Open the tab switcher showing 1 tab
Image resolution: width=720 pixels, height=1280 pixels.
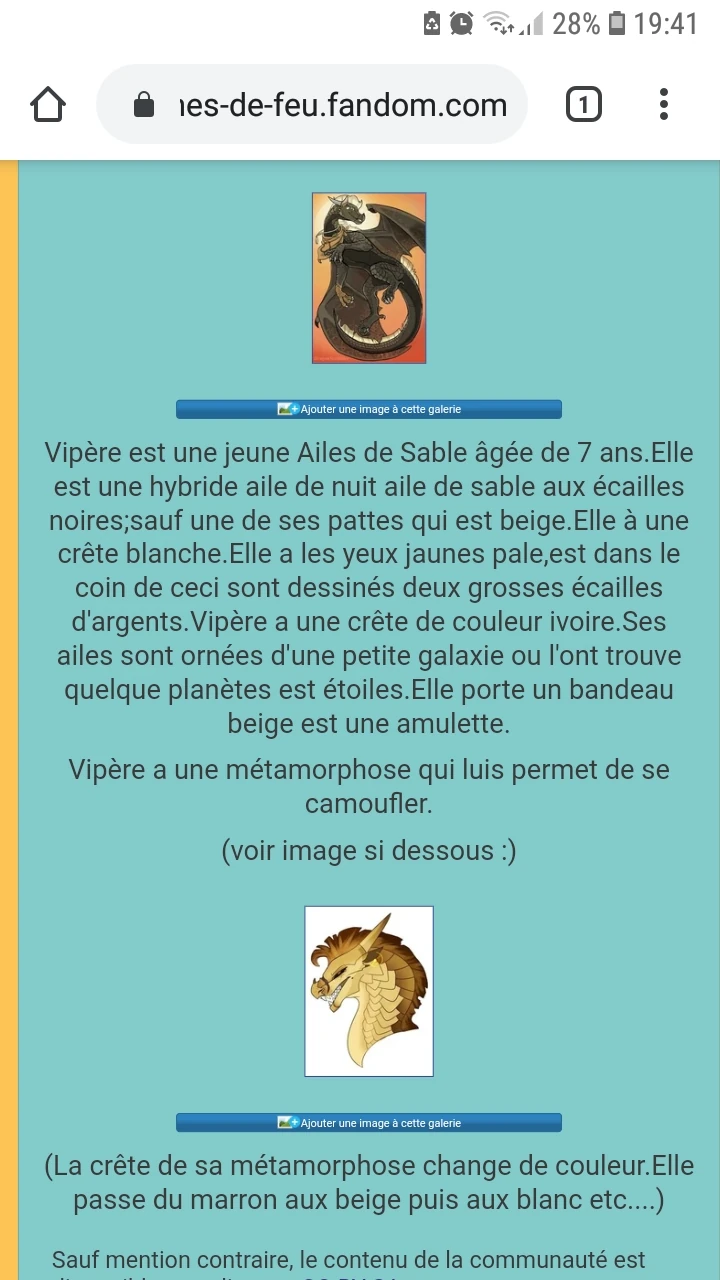pyautogui.click(x=584, y=105)
